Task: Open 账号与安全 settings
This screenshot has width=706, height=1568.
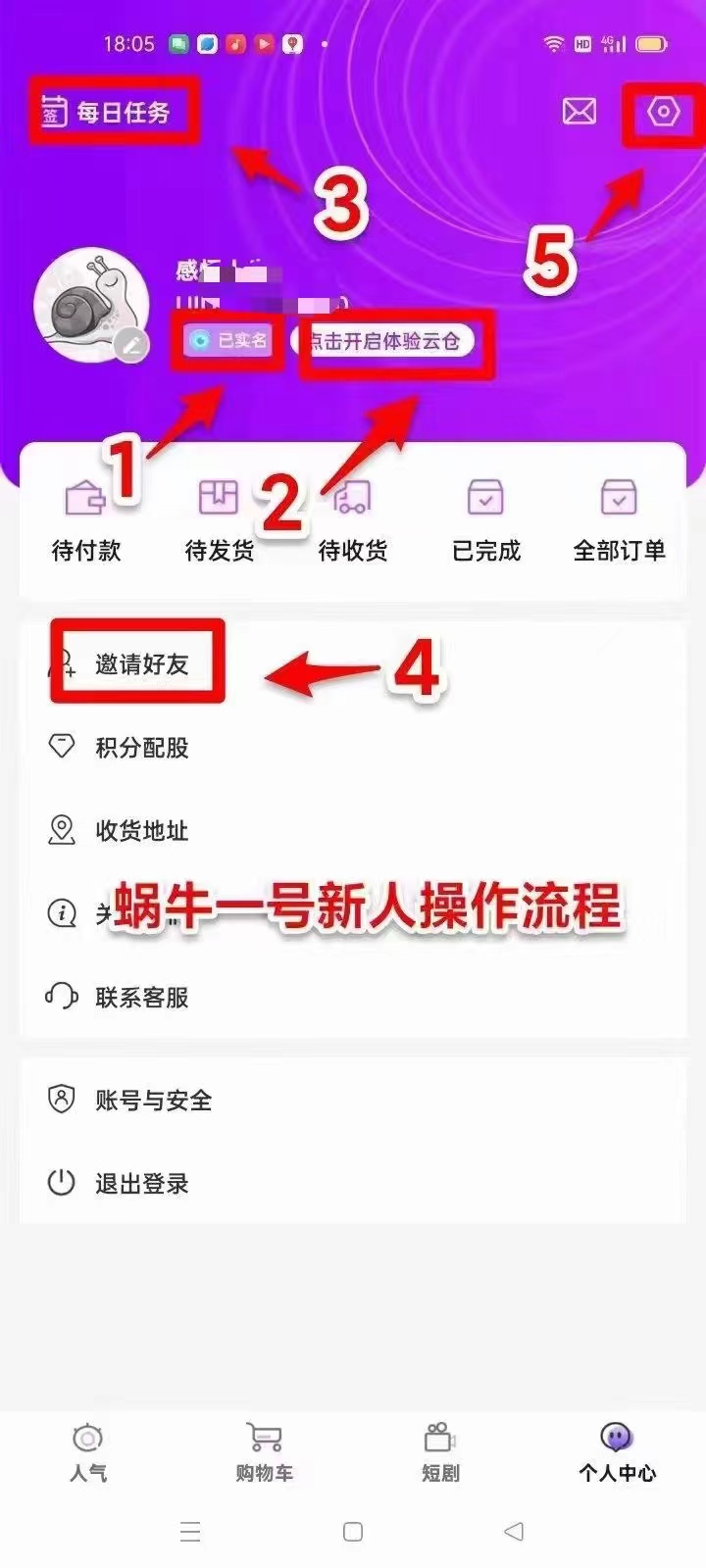Action: pyautogui.click(x=152, y=1100)
